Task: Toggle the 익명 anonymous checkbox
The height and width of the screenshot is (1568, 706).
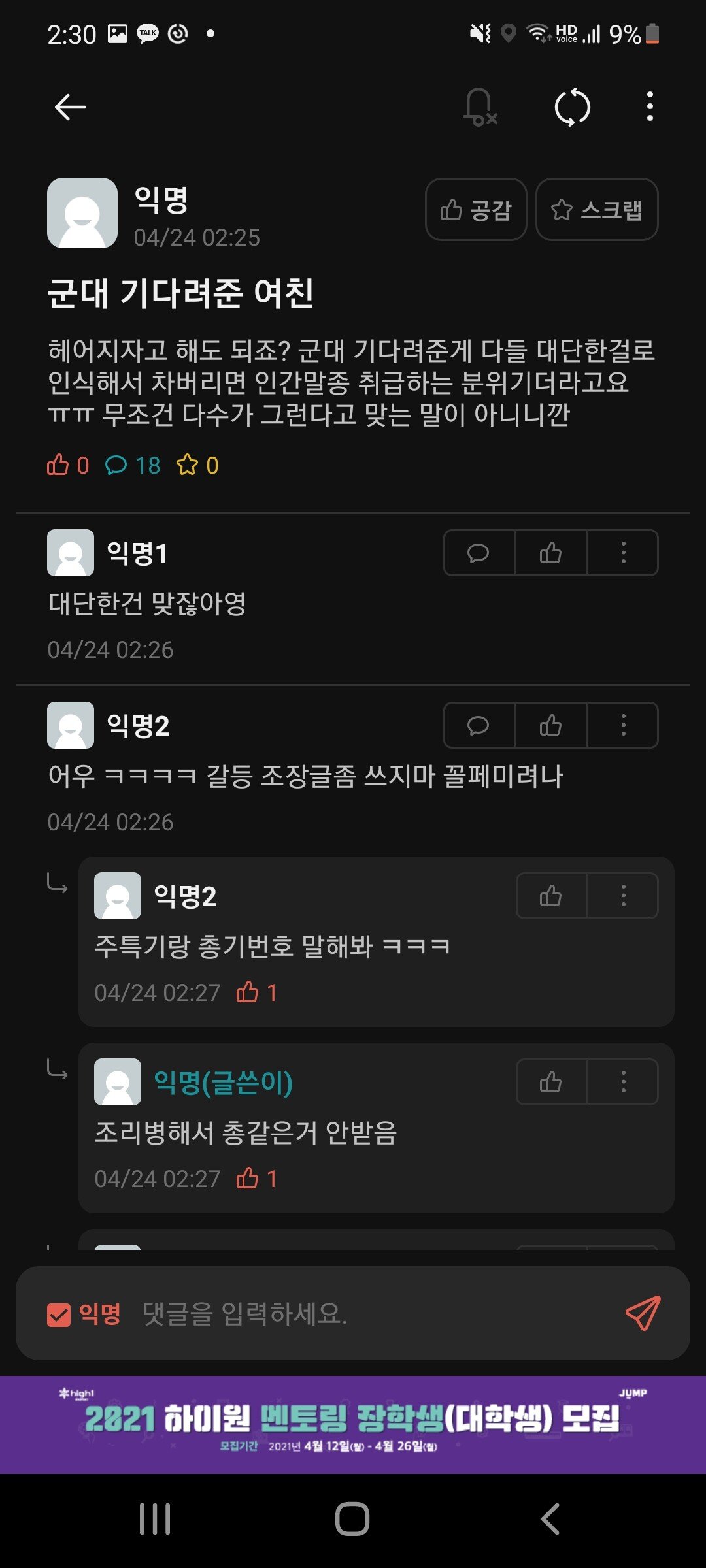Action: coord(59,1314)
